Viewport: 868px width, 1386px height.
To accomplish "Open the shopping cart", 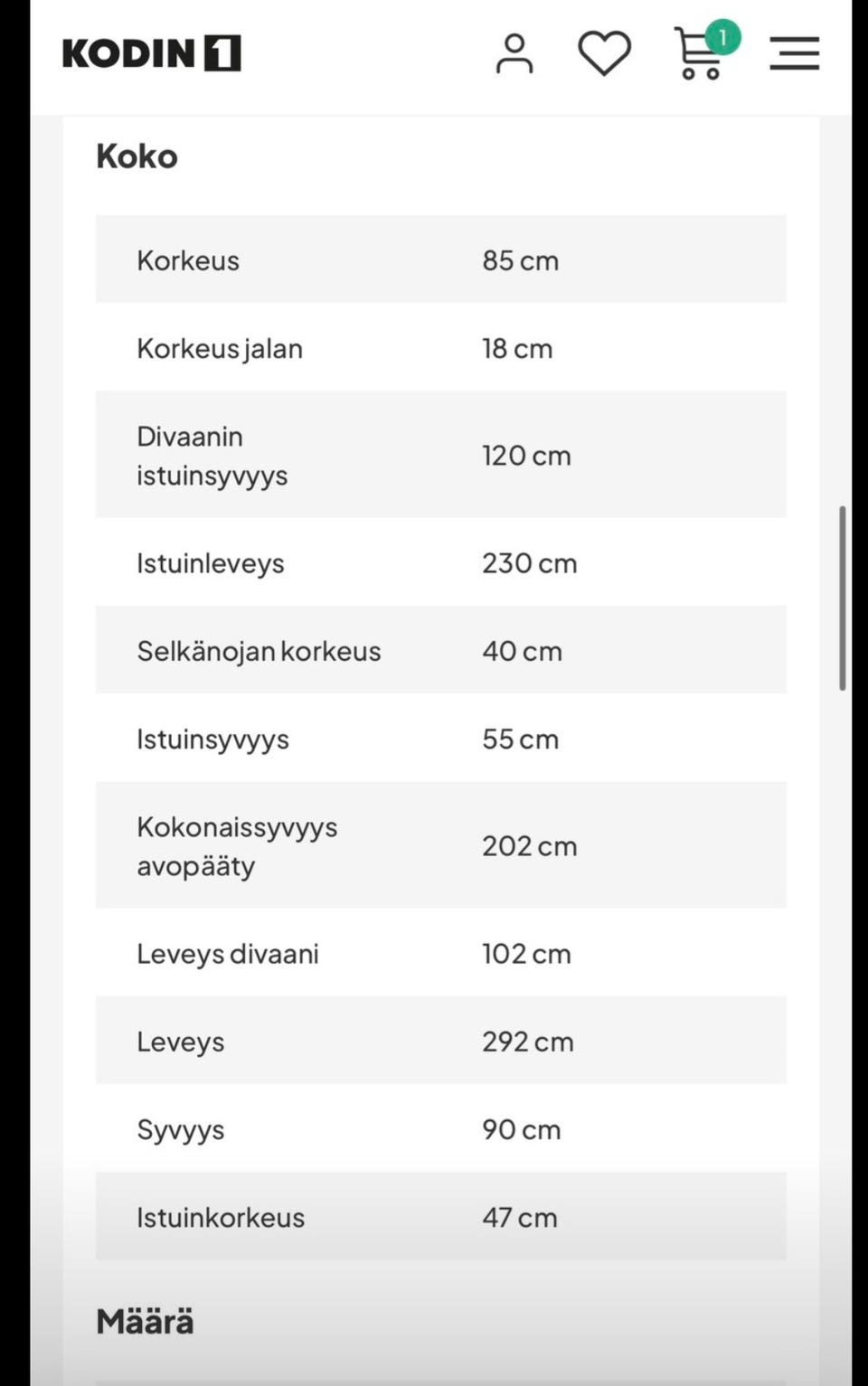I will [x=701, y=53].
